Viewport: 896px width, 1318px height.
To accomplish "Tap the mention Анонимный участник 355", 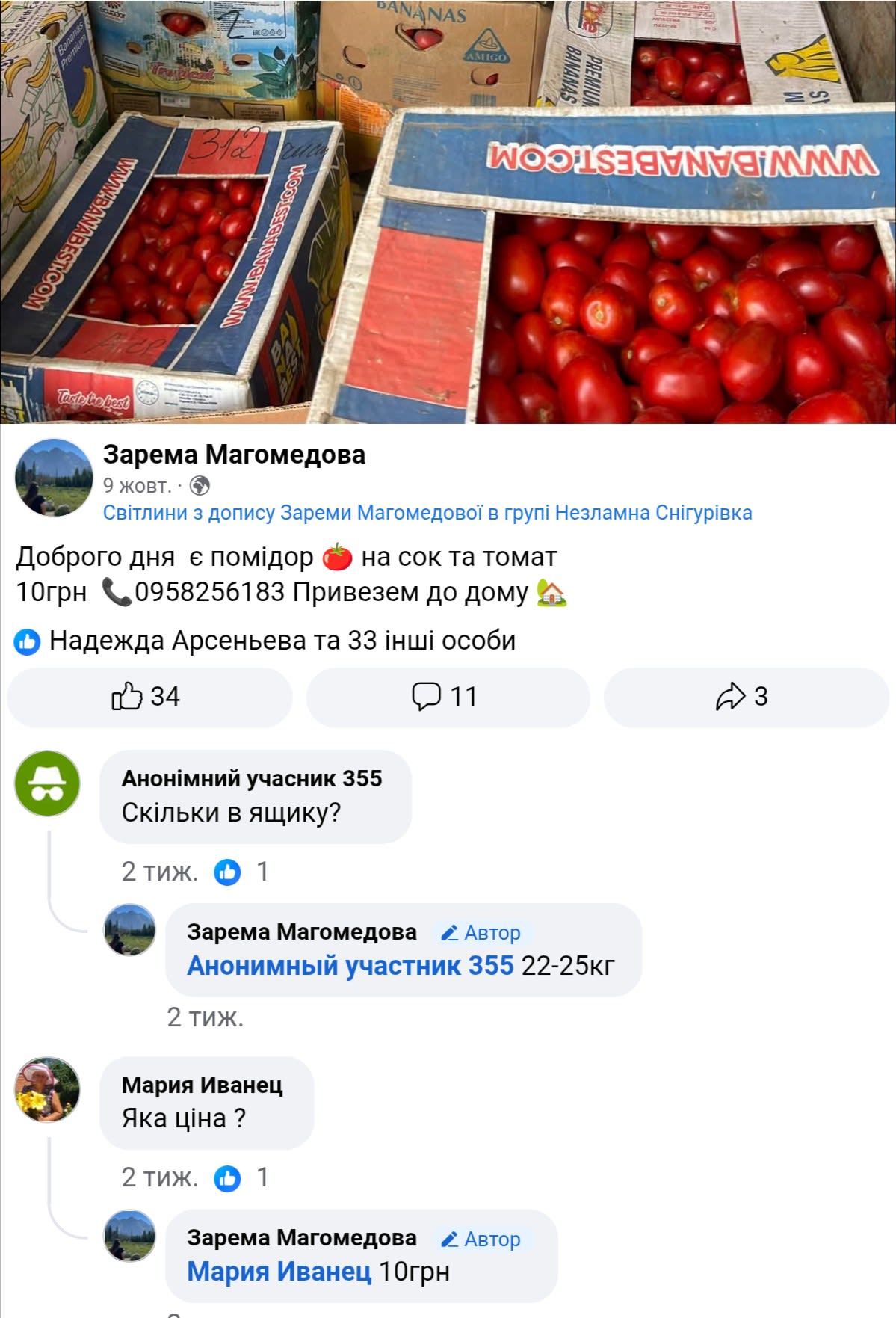I will pos(350,965).
